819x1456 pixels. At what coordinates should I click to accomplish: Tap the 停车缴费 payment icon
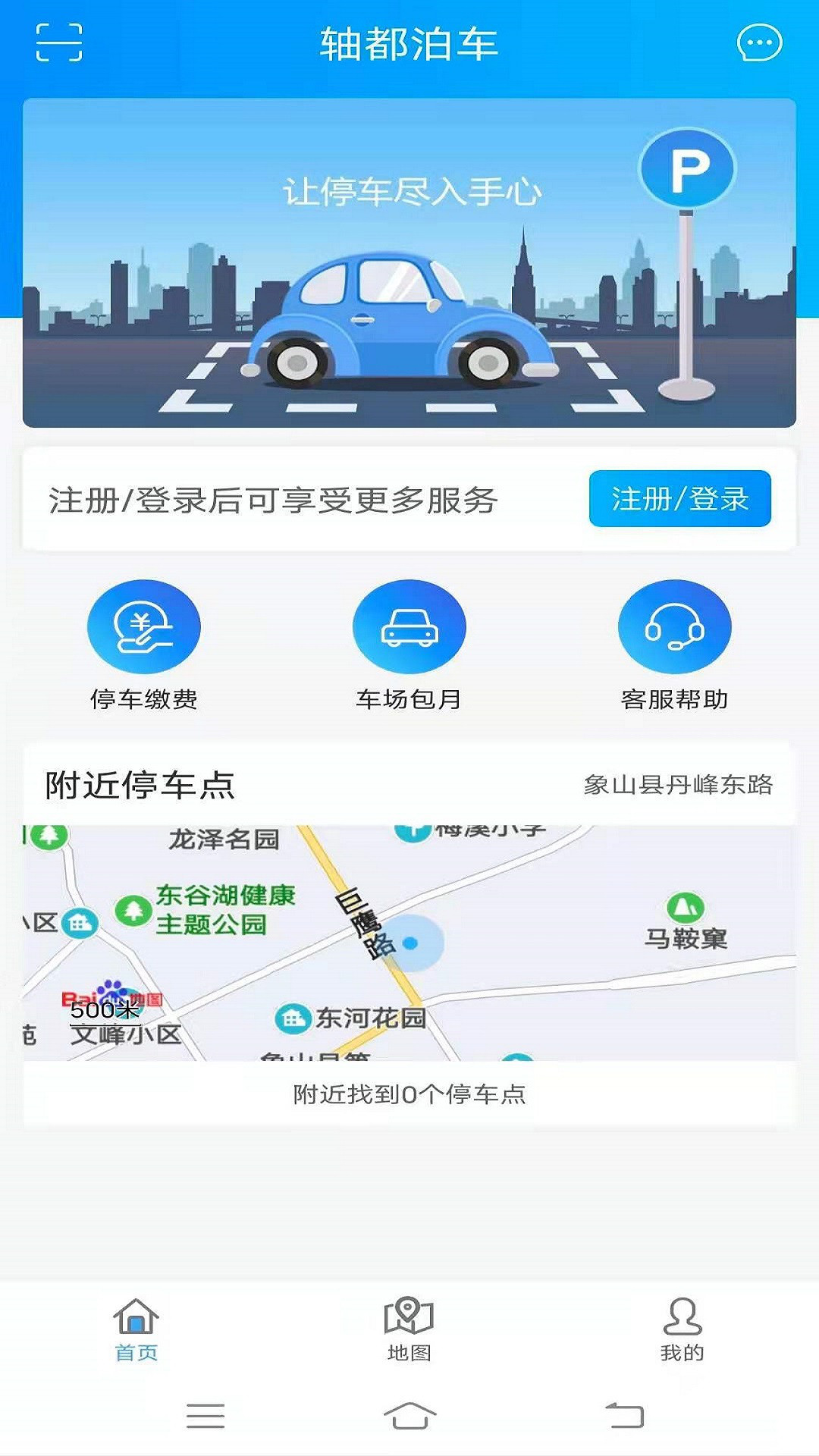tap(143, 626)
